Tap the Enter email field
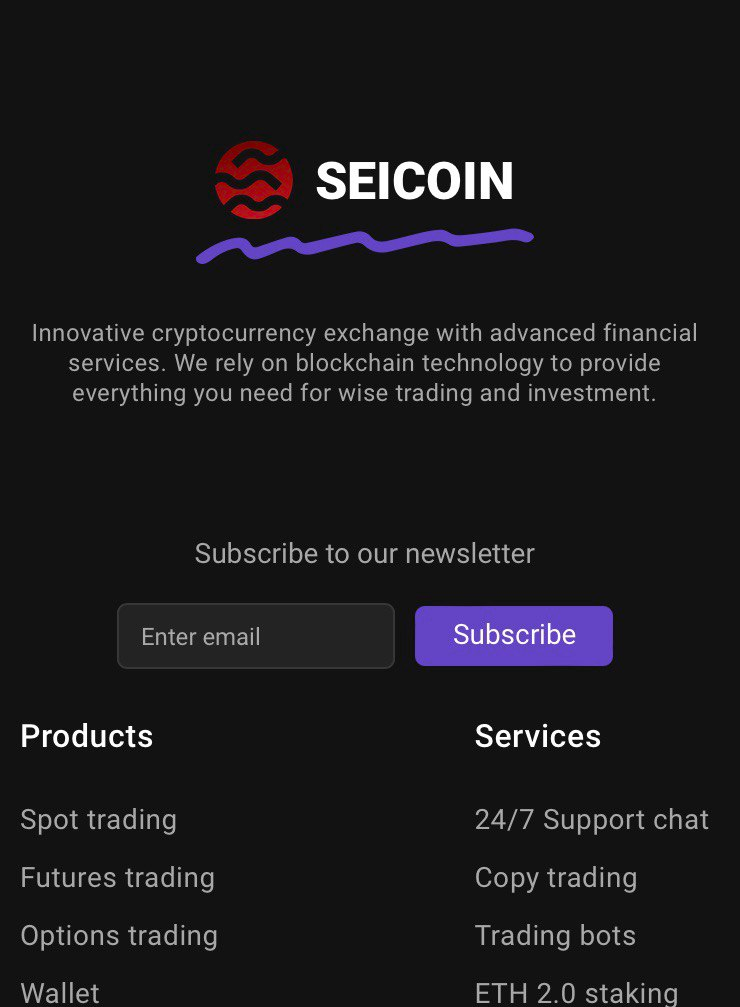 point(255,636)
